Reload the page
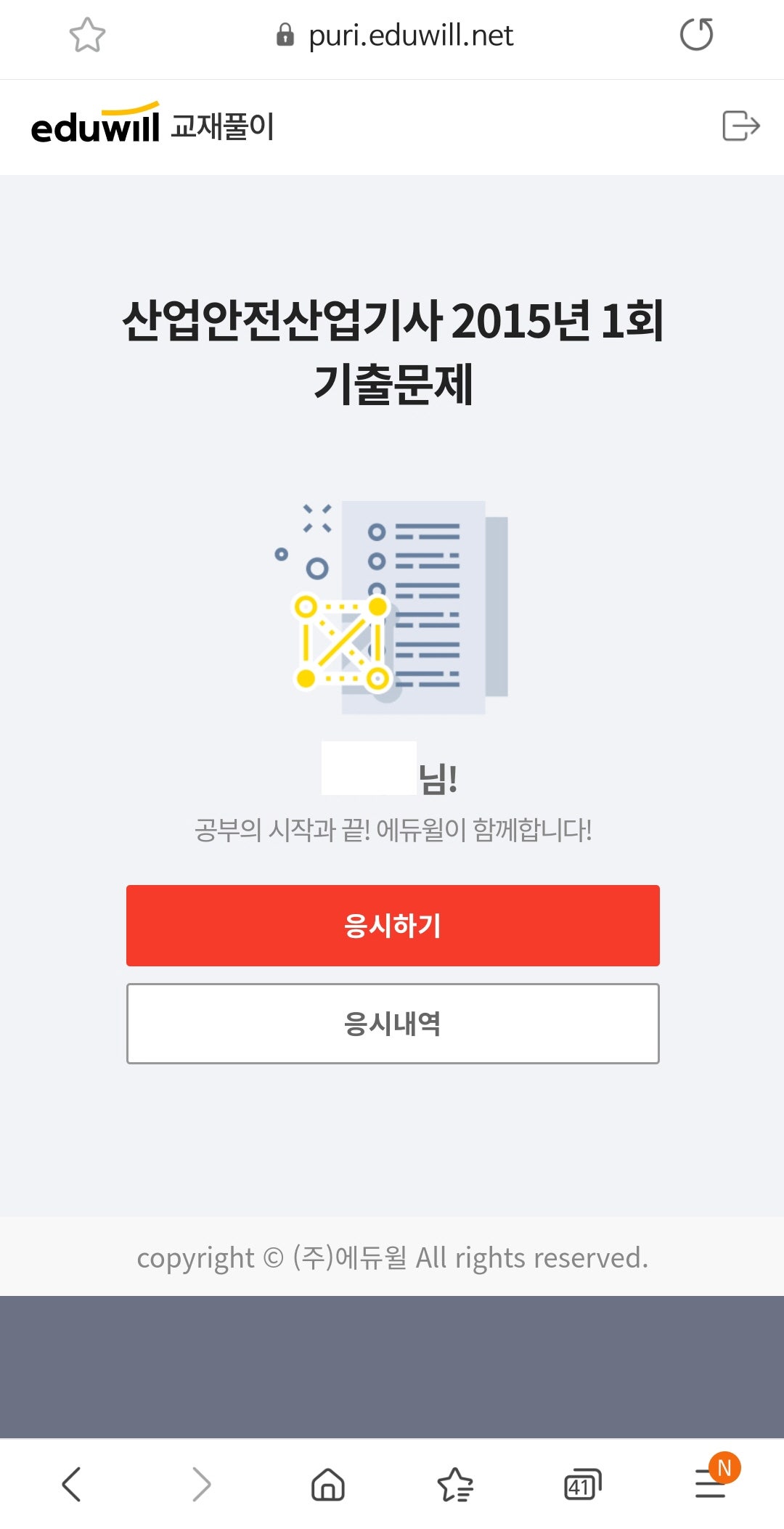The width and height of the screenshot is (784, 1529). (x=696, y=35)
